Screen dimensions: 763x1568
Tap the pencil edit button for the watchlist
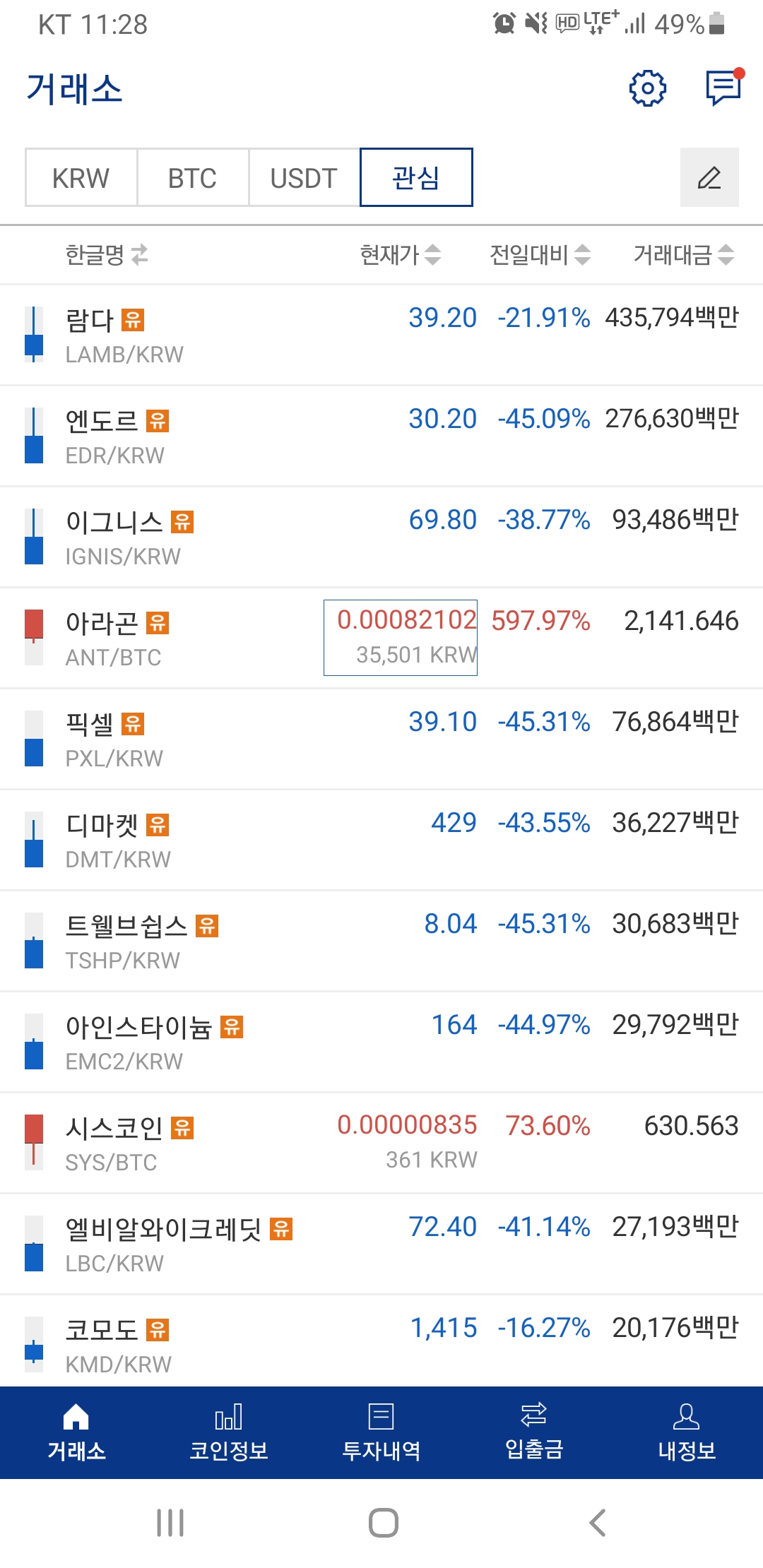[x=709, y=177]
